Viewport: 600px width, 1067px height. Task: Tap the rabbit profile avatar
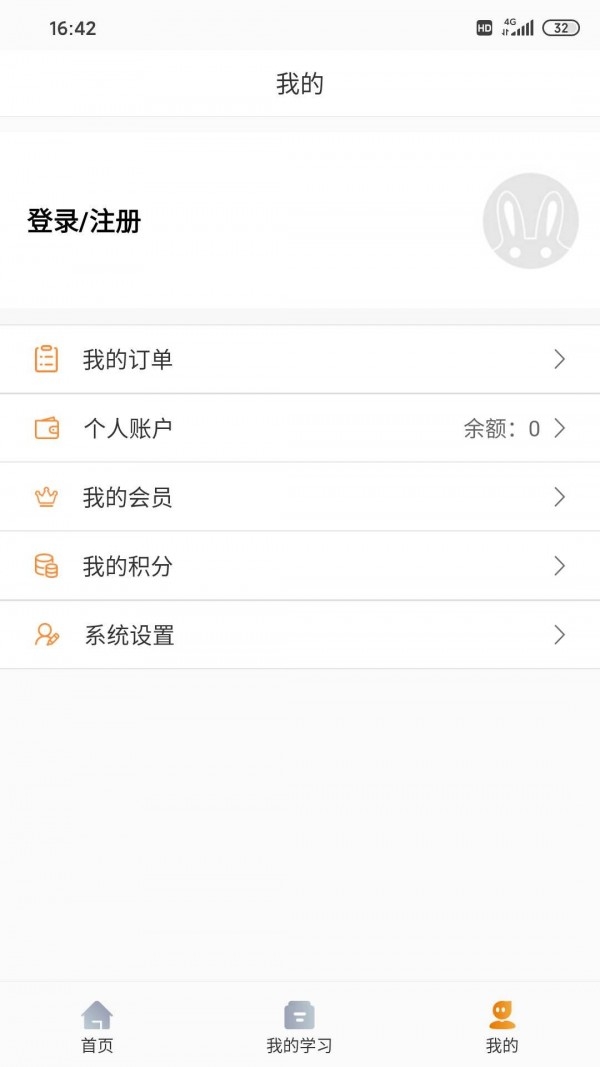pyautogui.click(x=530, y=221)
